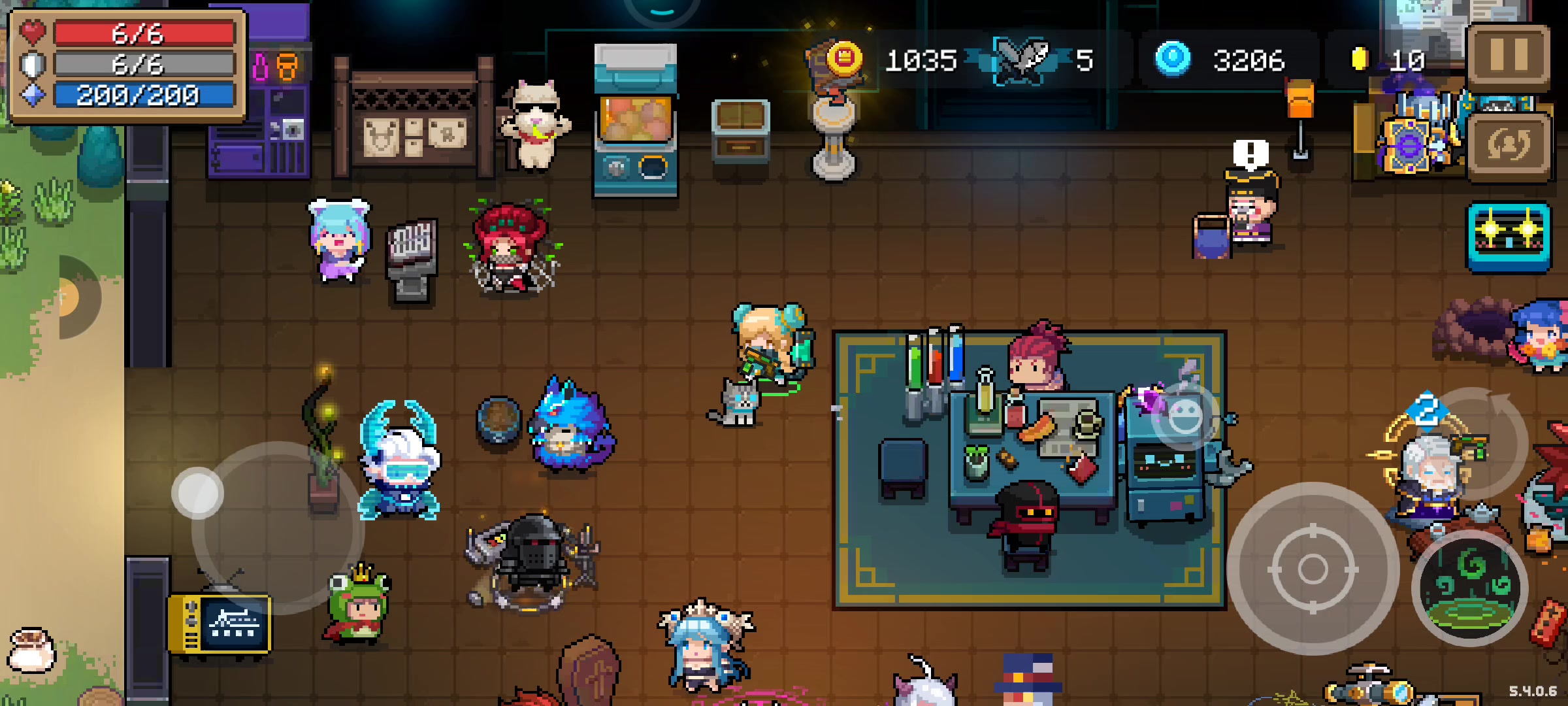1568x706 pixels.
Task: Select the blue wolf character
Action: point(570,425)
